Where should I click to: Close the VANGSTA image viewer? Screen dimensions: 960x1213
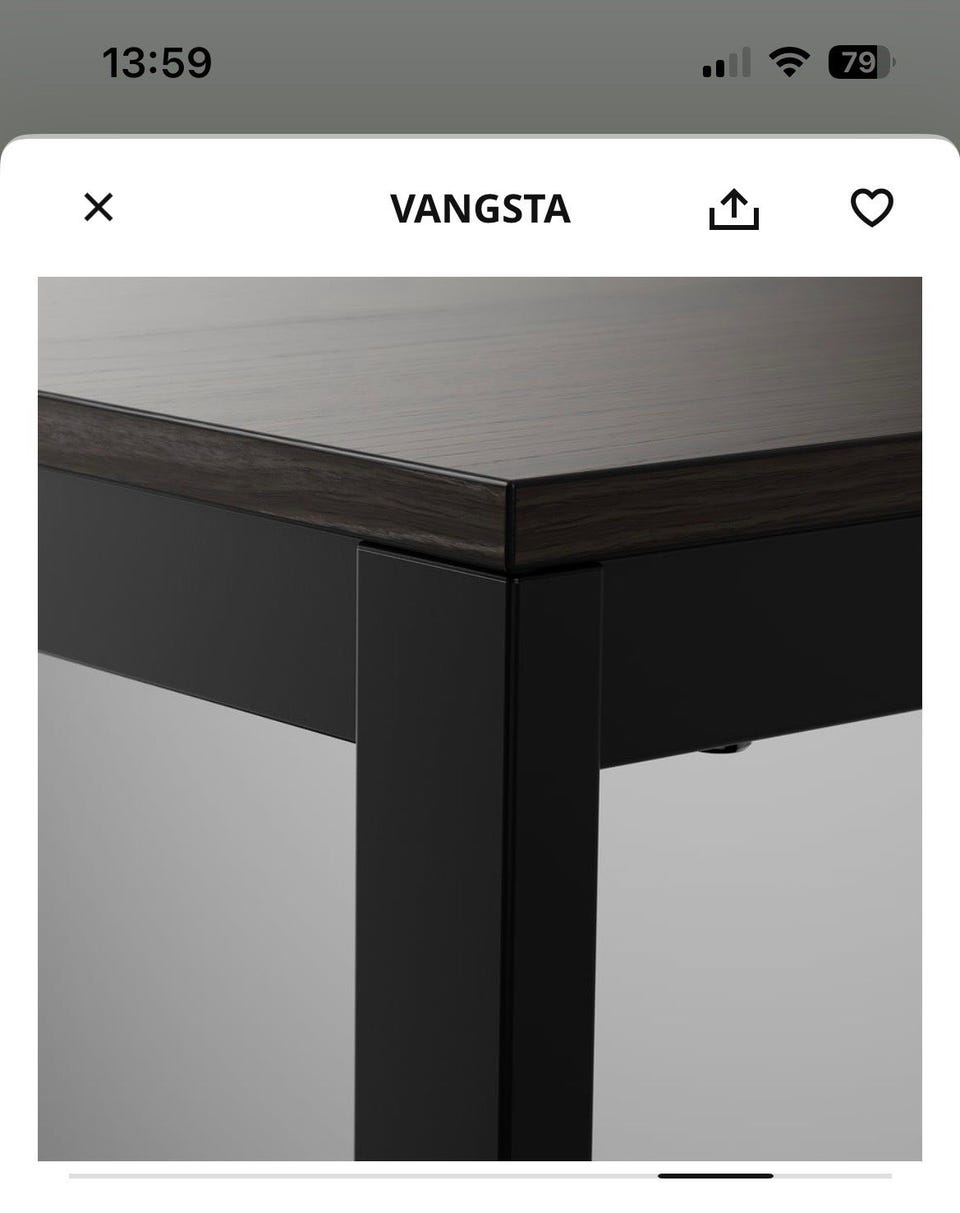[98, 207]
